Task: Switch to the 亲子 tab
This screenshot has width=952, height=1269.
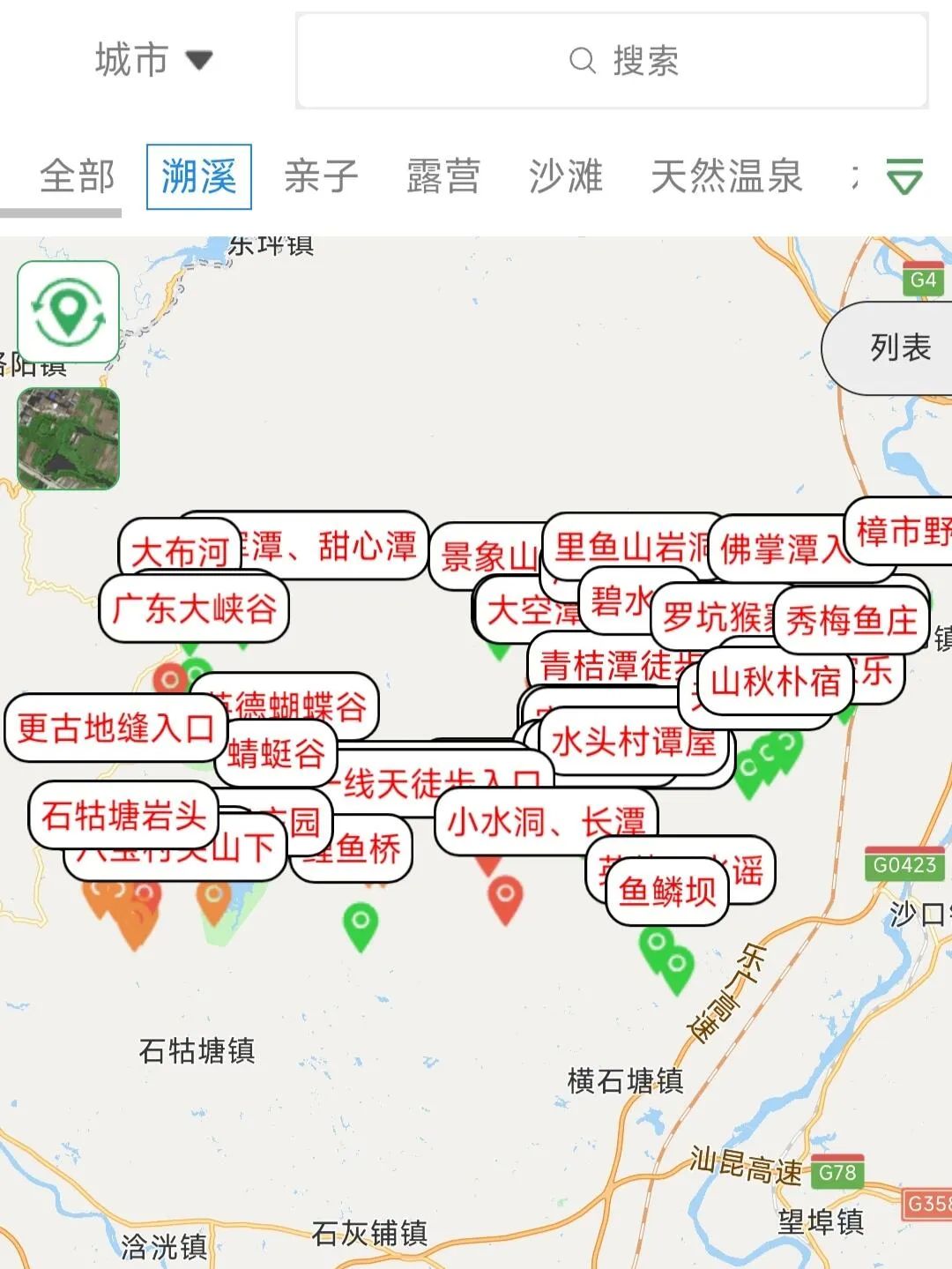Action: tap(321, 176)
